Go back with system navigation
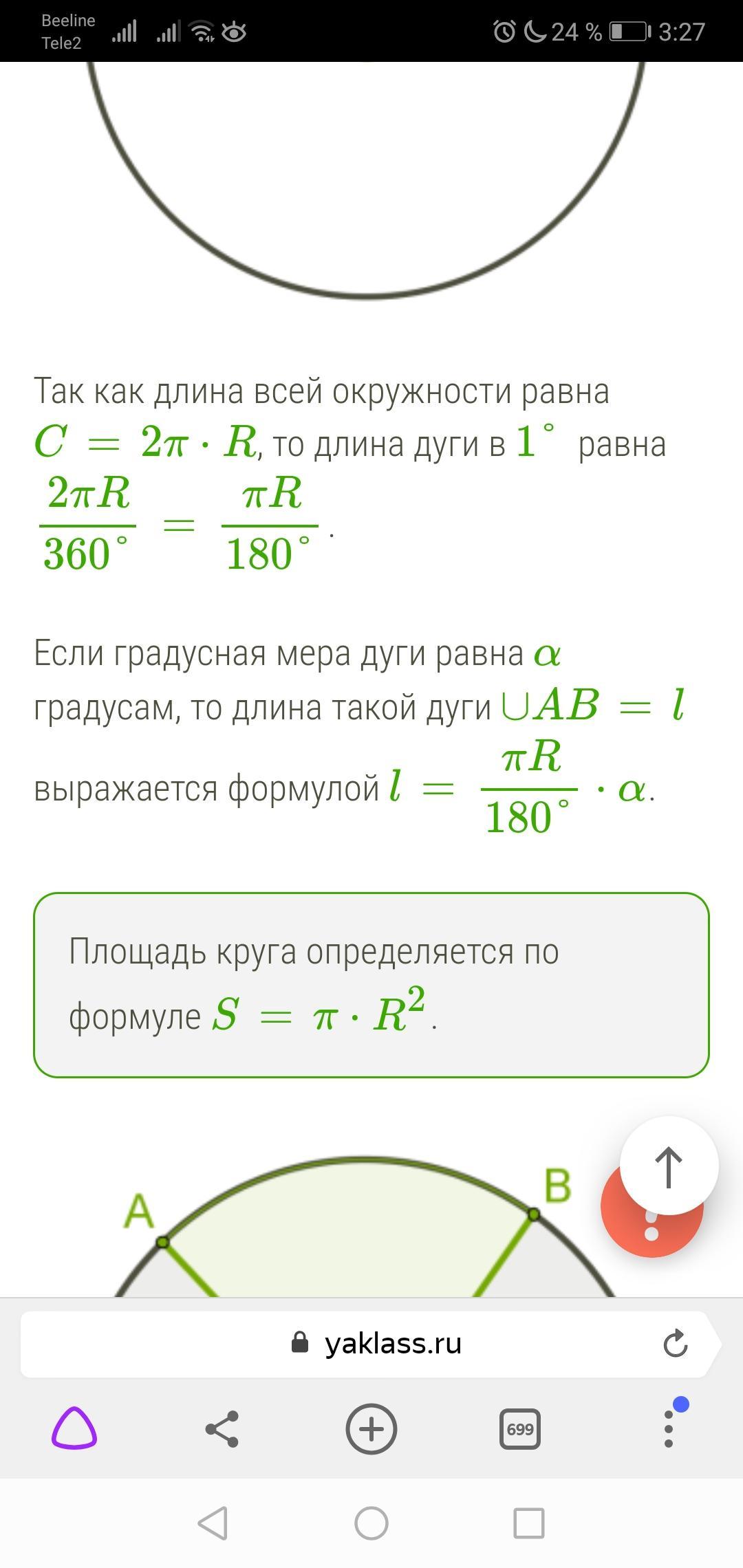 point(213,1523)
